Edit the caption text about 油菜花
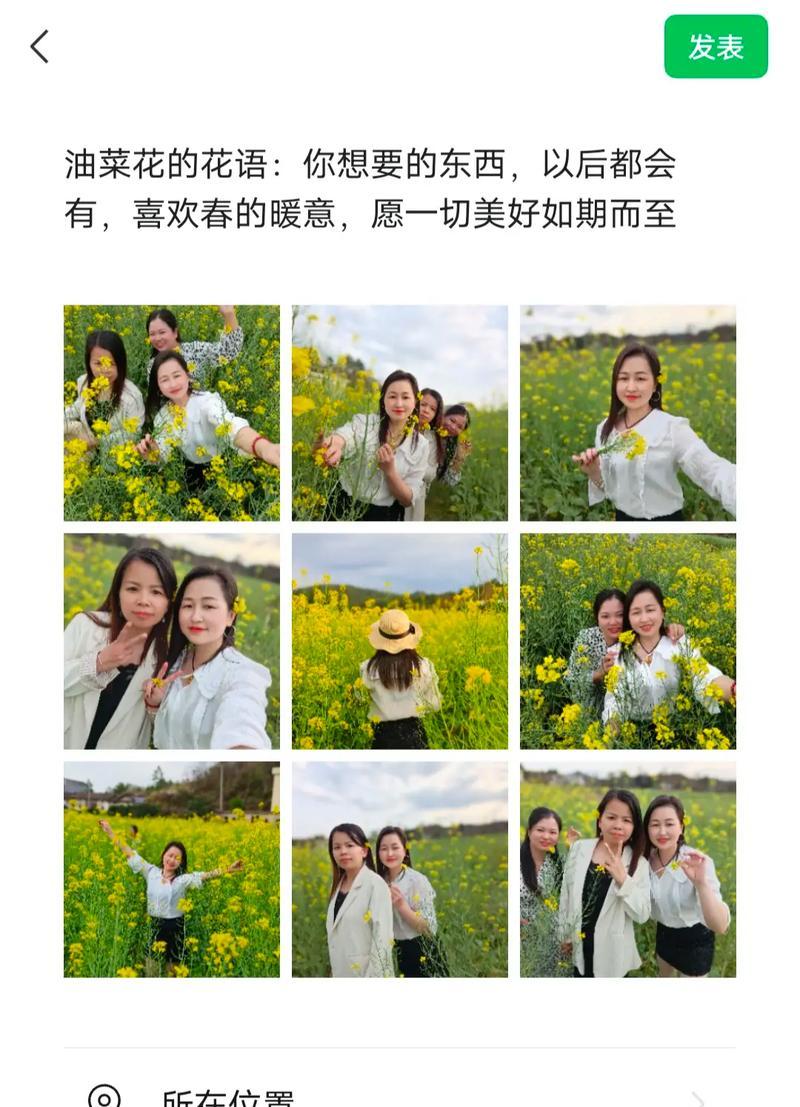This screenshot has height=1107, width=800. 370,188
